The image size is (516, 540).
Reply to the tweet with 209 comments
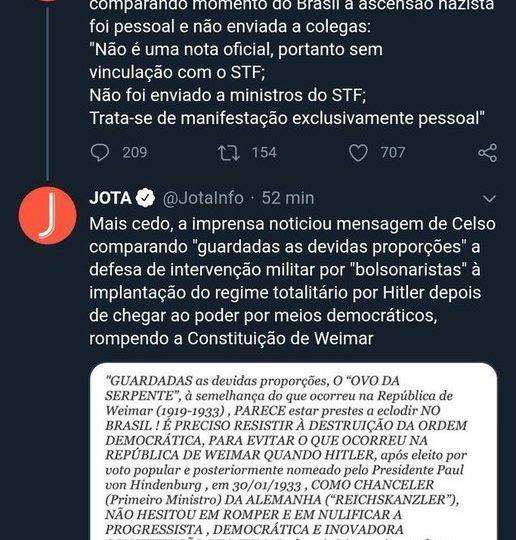click(100, 153)
